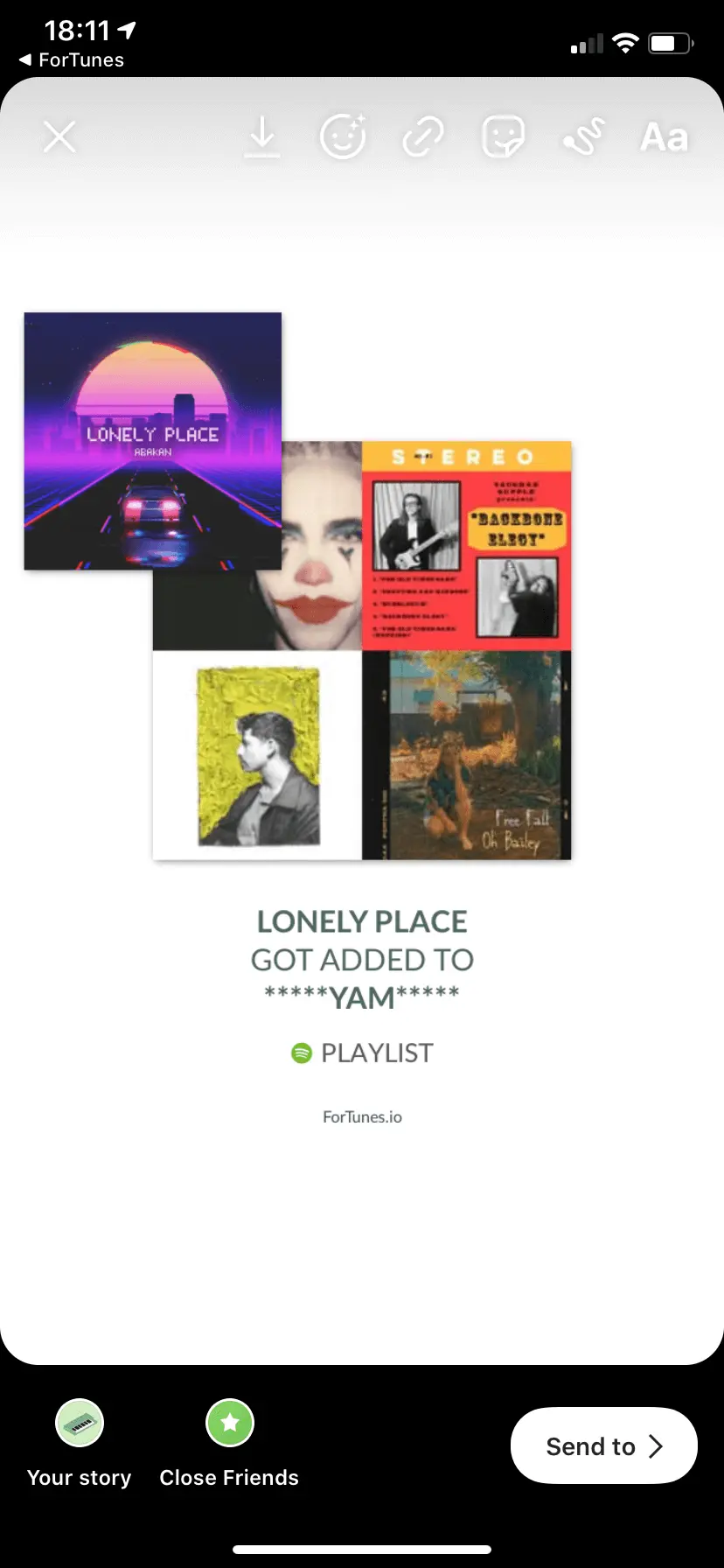This screenshot has height=1568, width=724.
Task: Download the story image
Action: click(262, 137)
